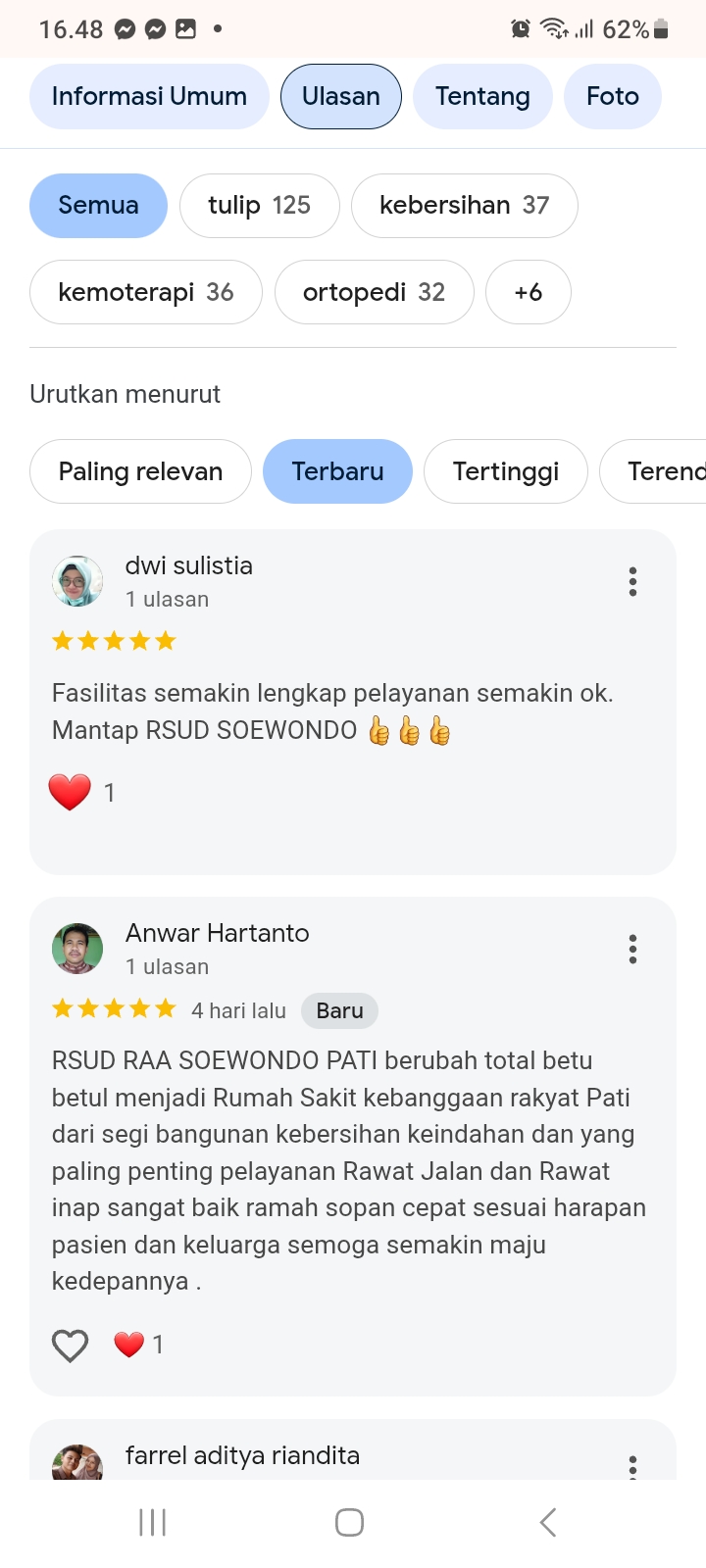
Task: Filter reviews mentioning kebersihan
Action: (x=464, y=205)
